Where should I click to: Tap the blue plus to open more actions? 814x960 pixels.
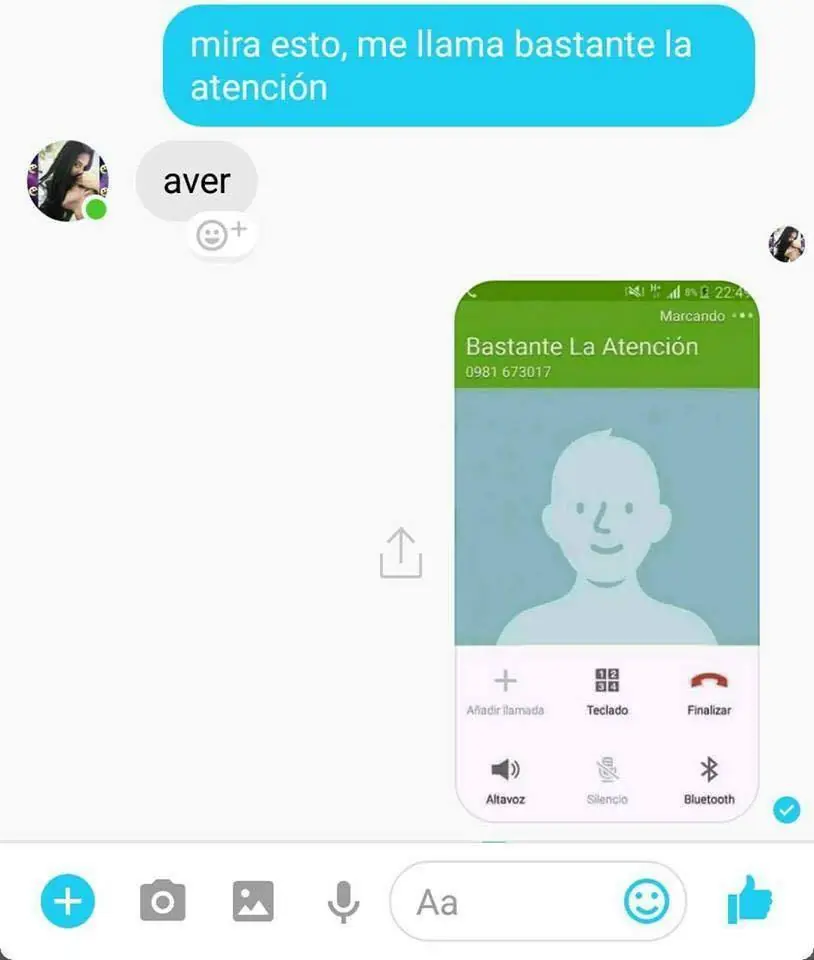(x=66, y=900)
